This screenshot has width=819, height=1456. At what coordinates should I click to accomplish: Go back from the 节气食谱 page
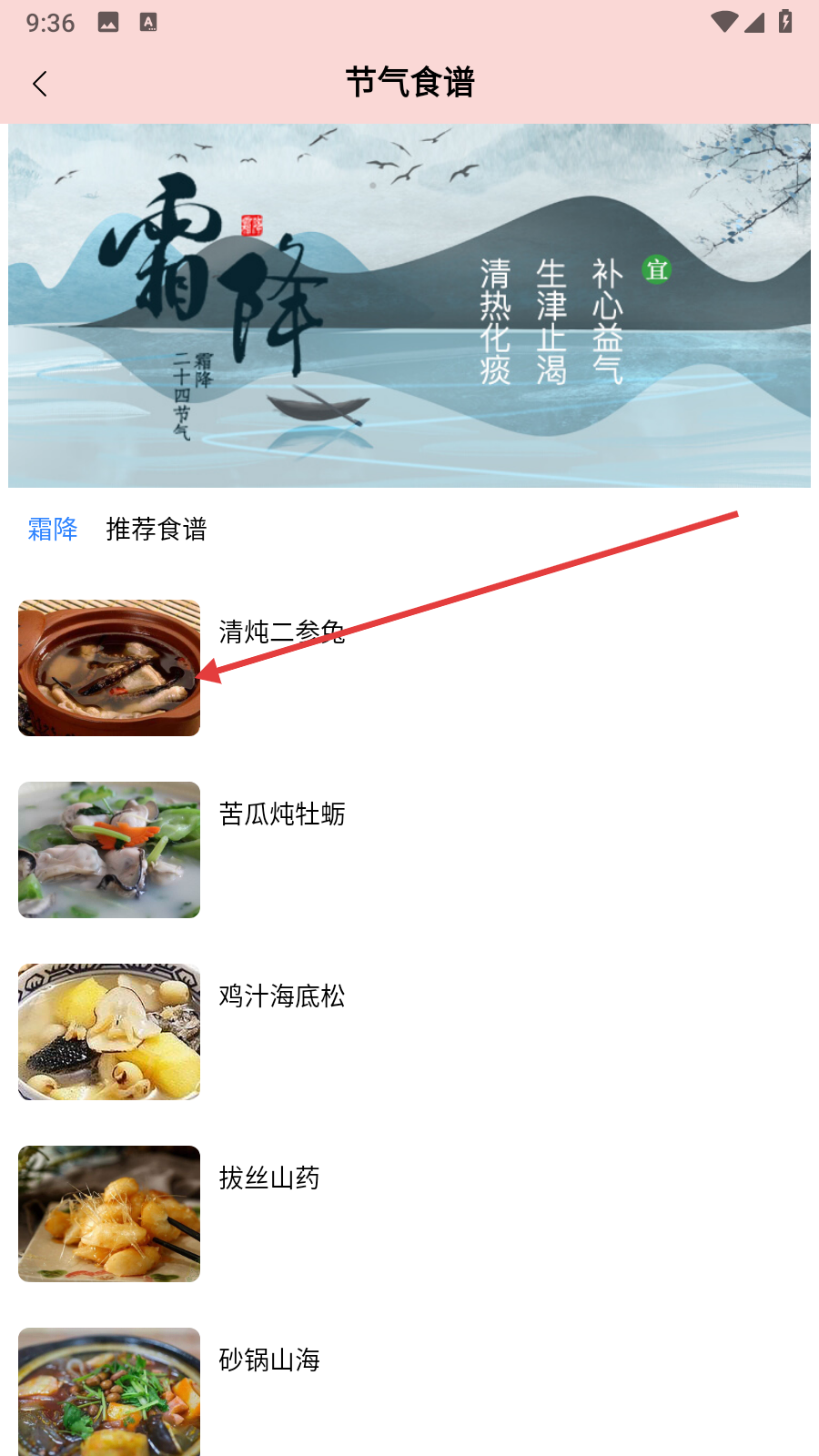coord(40,84)
